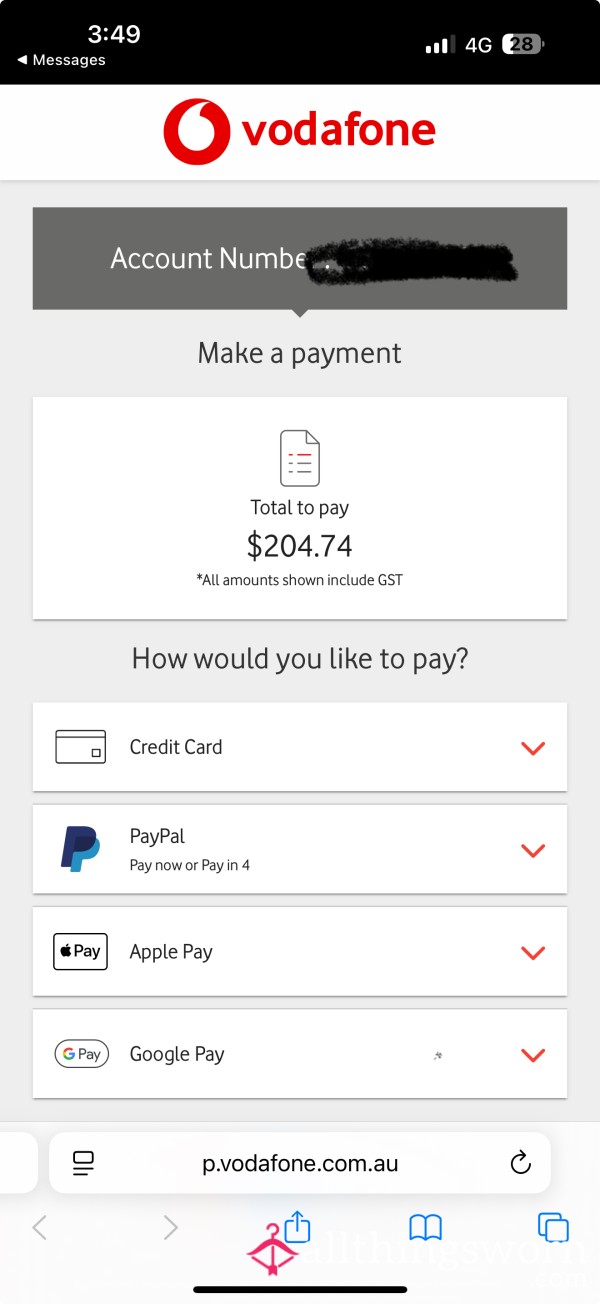Open Safari bookmarks
Viewport: 600px width, 1304px height.
click(x=426, y=1228)
